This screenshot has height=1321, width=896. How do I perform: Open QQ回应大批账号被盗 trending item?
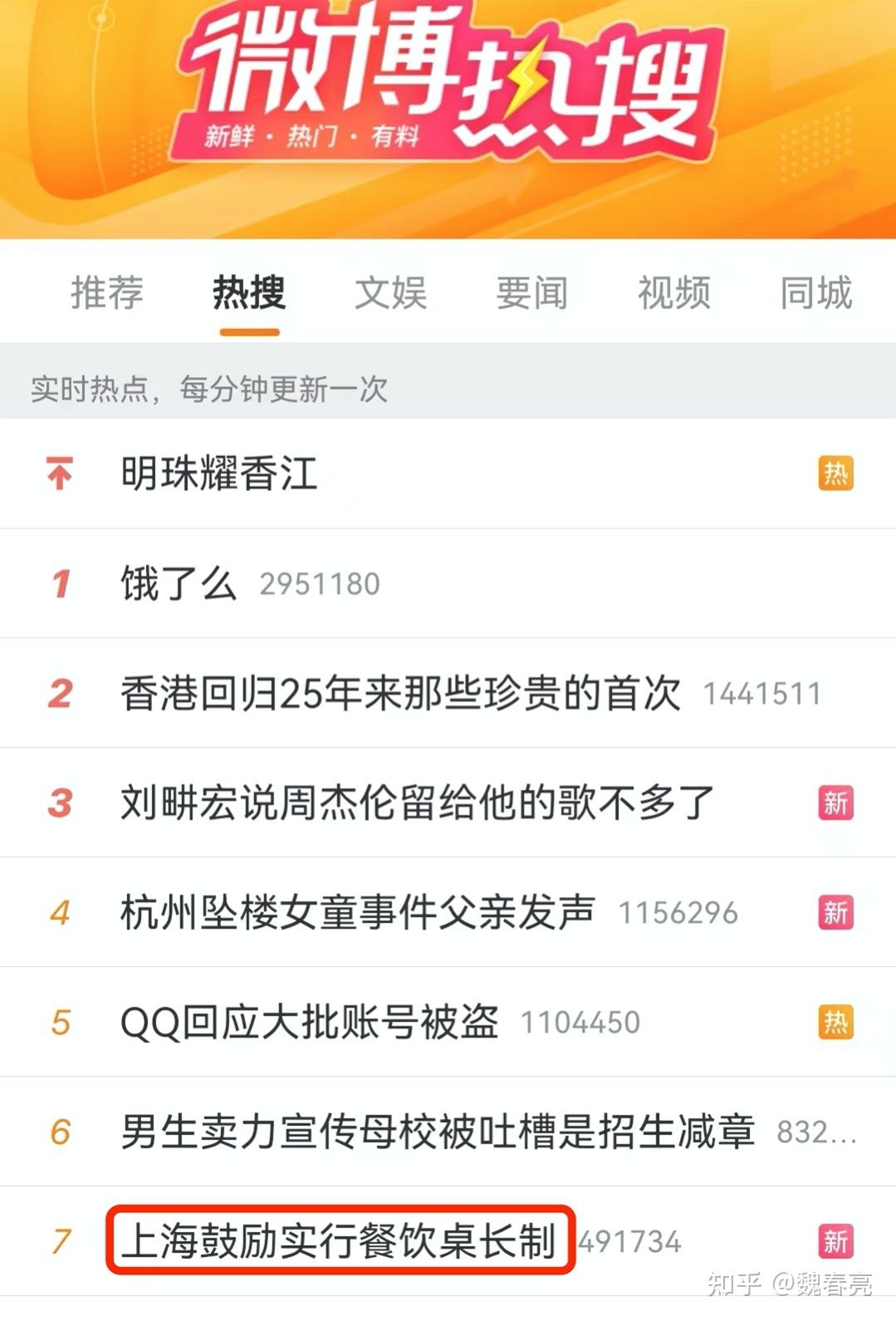[310, 1022]
